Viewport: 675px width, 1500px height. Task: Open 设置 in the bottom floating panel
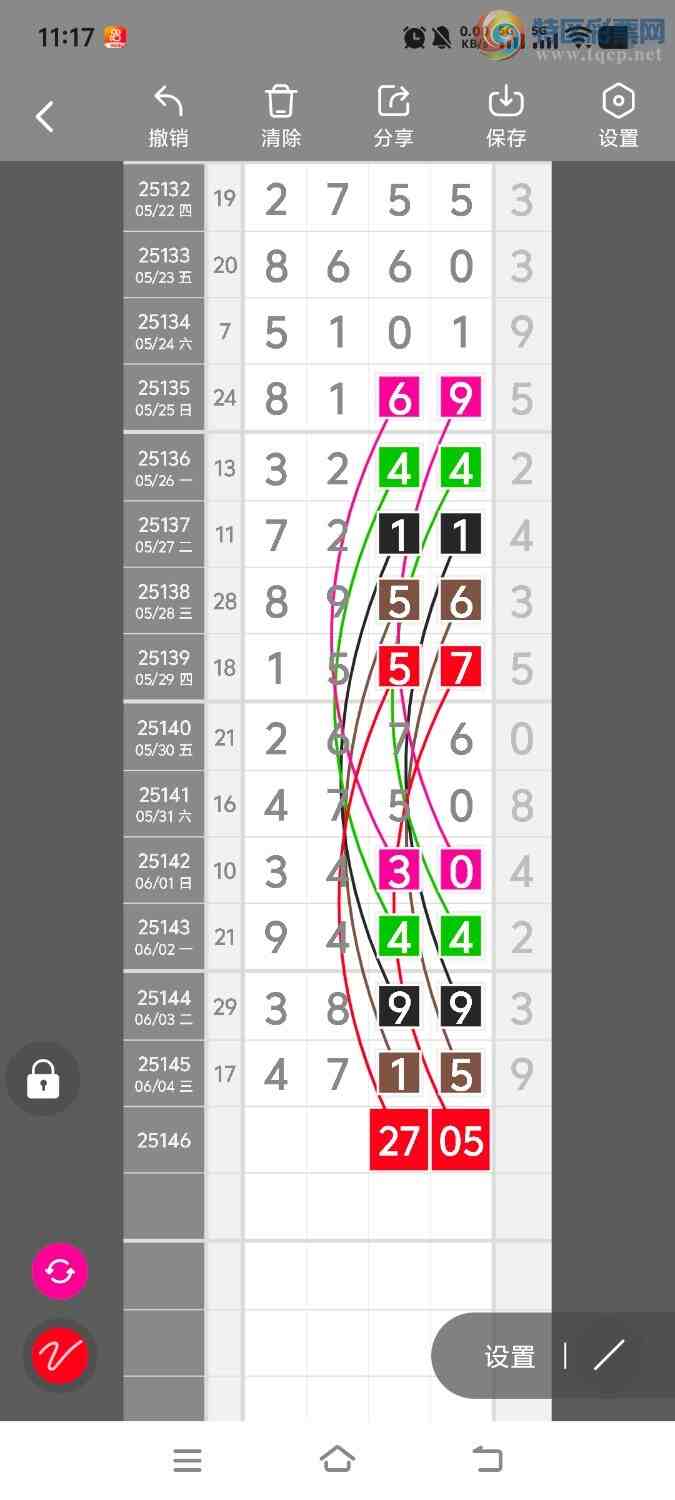pos(510,1357)
